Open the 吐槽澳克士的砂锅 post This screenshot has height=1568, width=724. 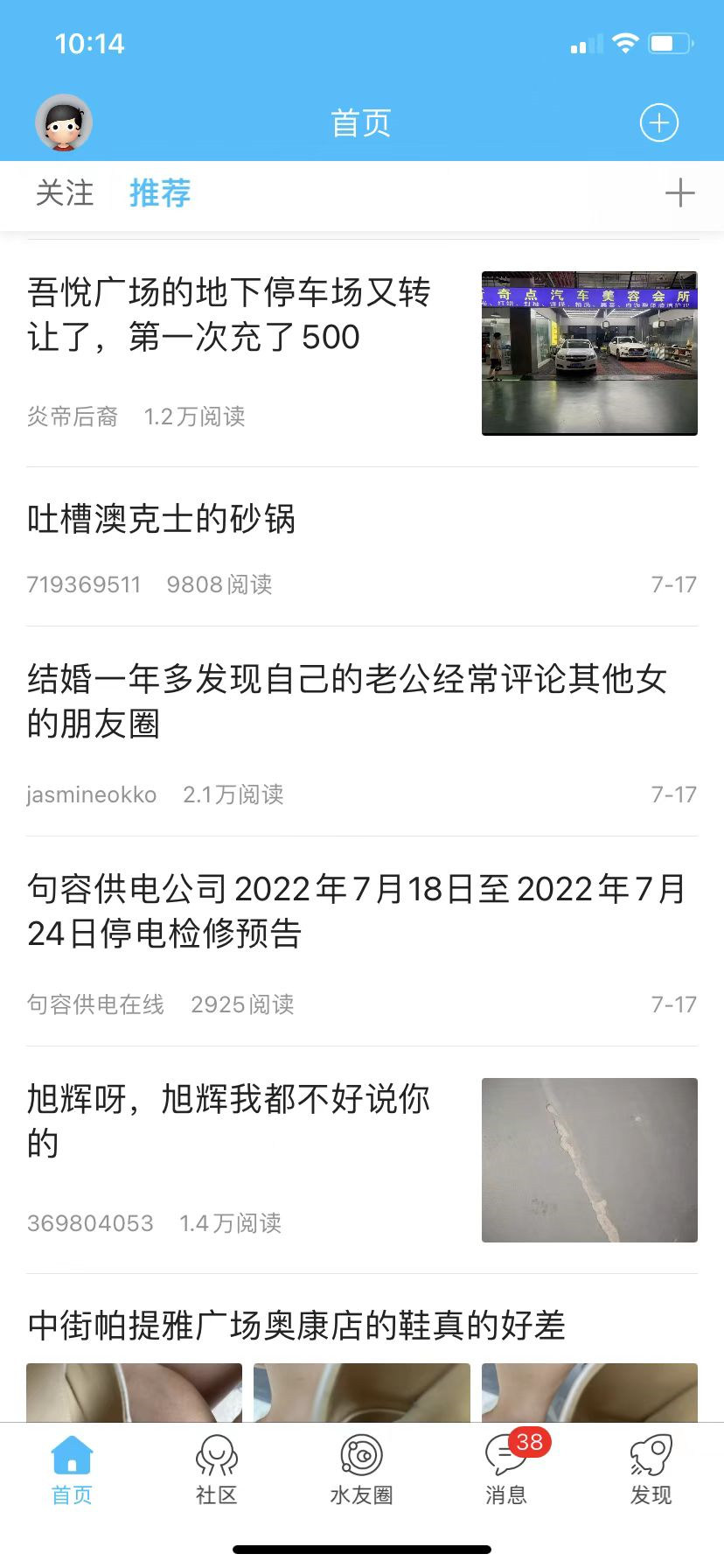coord(163,520)
